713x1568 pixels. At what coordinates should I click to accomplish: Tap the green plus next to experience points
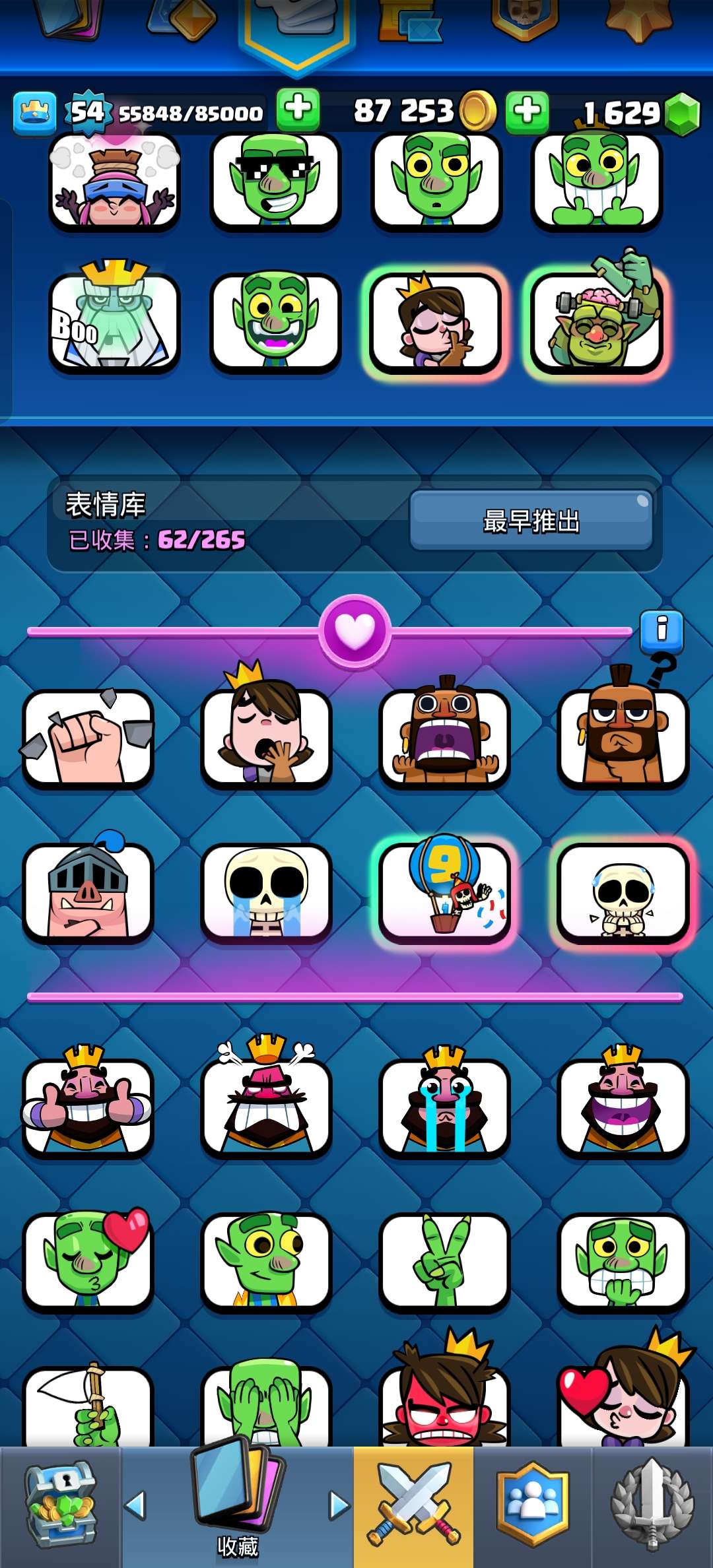coord(298,109)
